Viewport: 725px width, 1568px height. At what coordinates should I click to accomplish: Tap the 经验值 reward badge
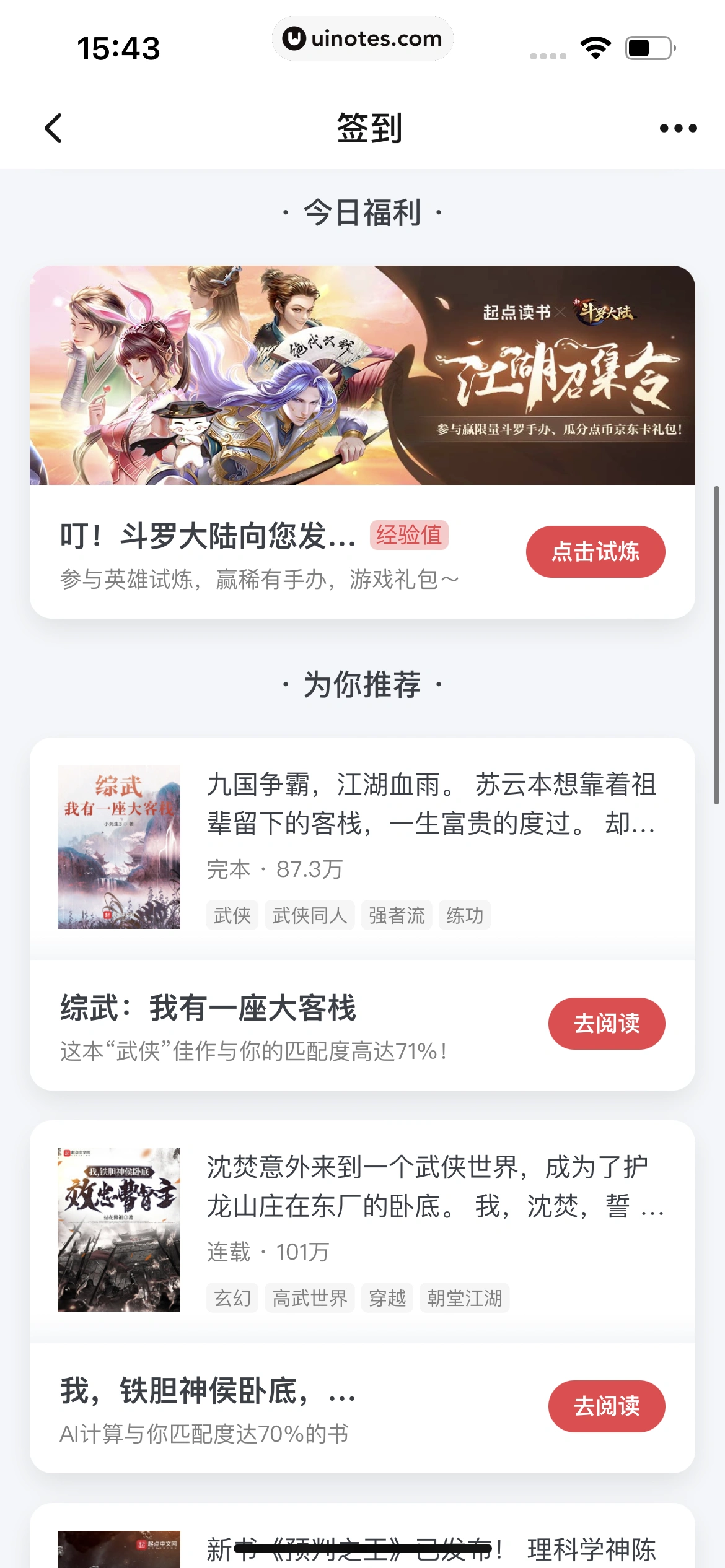click(409, 536)
